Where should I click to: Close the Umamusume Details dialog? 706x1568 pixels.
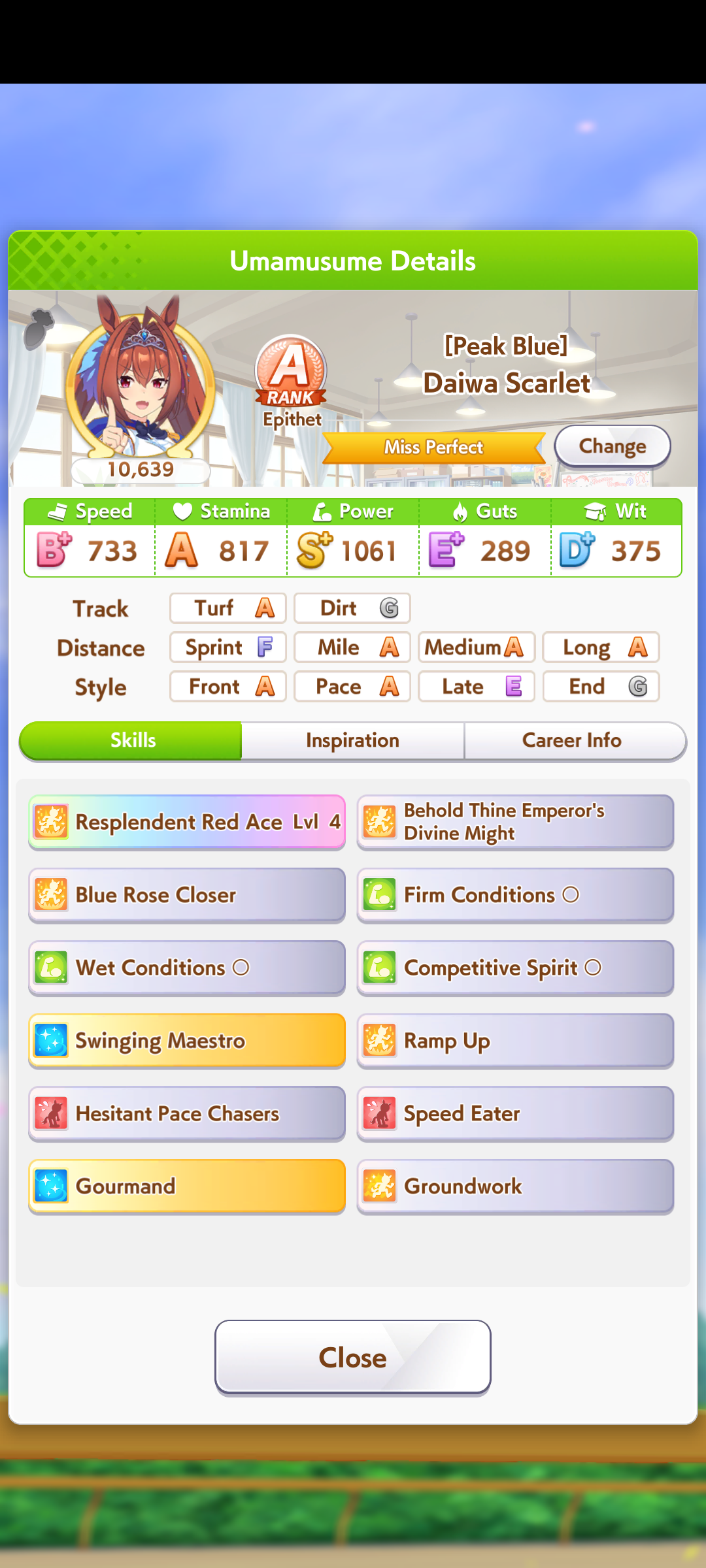click(352, 1357)
